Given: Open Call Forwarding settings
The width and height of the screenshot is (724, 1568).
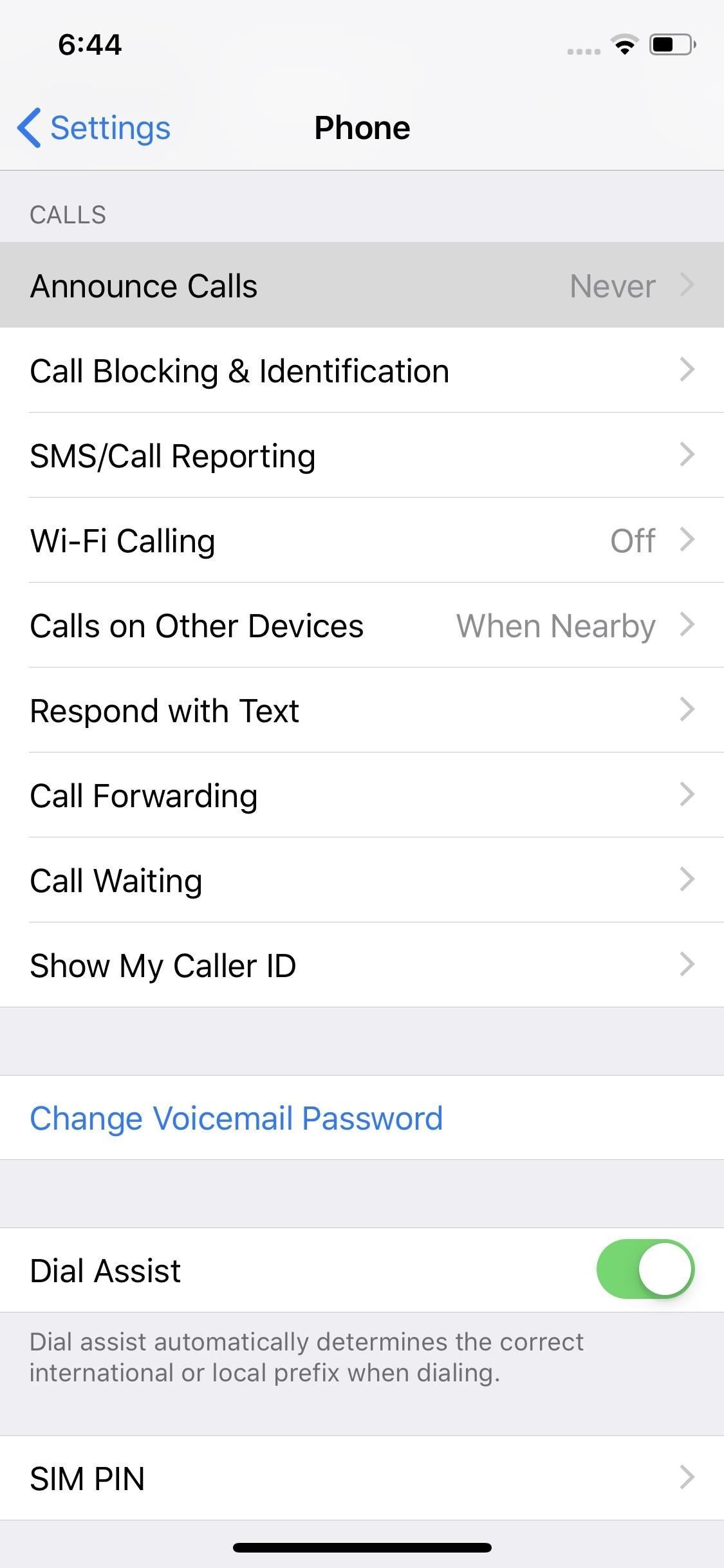Looking at the screenshot, I should 362,796.
